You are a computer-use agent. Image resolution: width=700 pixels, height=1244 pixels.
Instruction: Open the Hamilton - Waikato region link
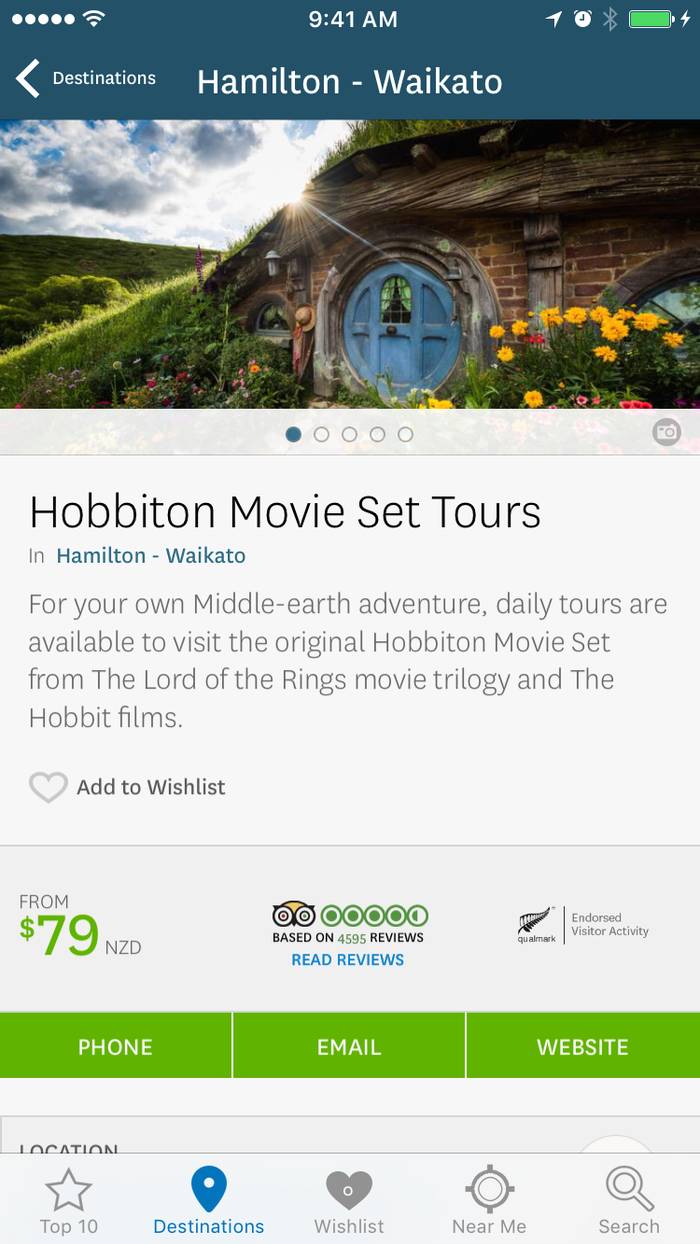[150, 555]
